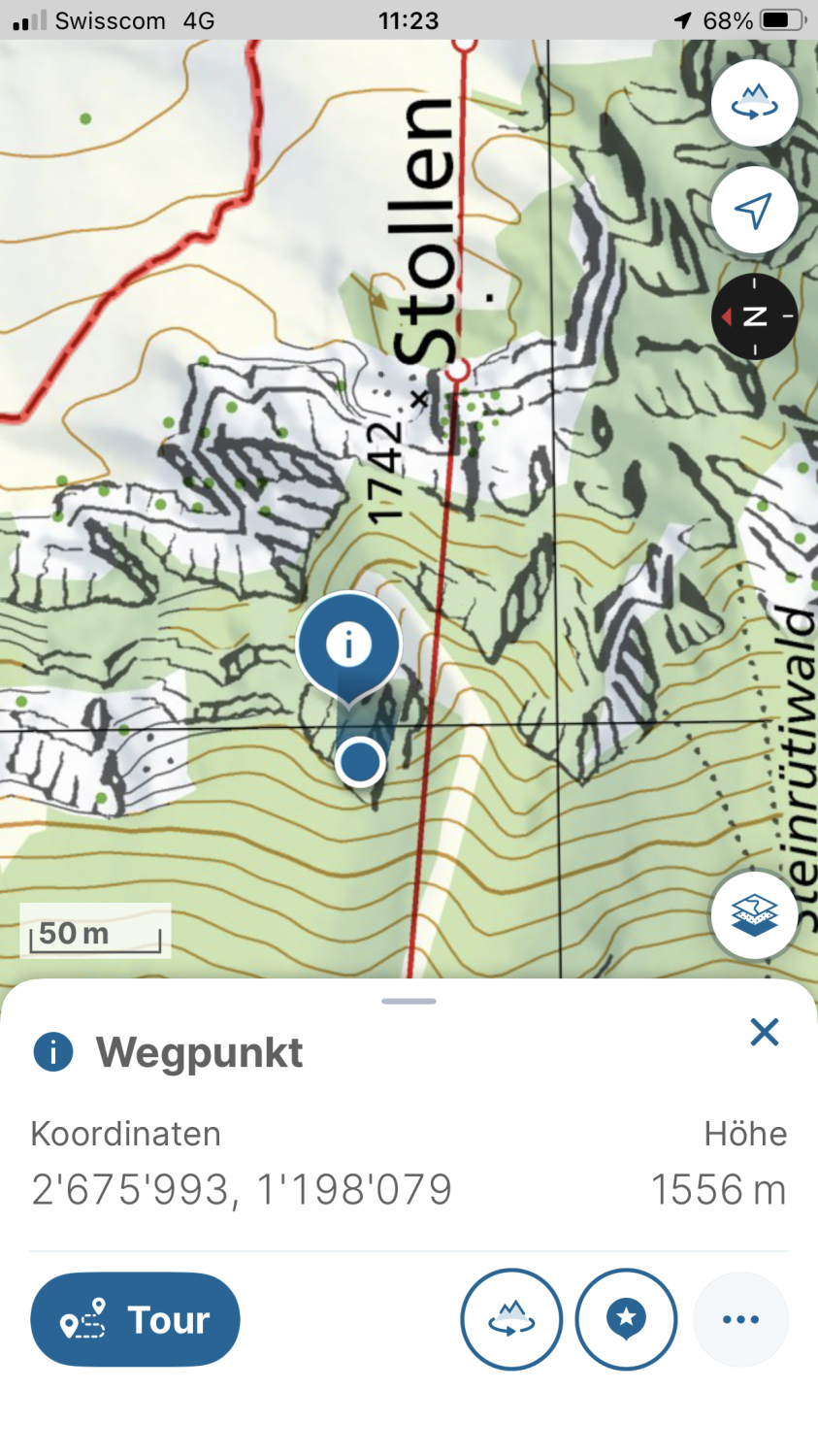Tap the waypoint info pin on map
This screenshot has width=818, height=1456.
click(x=348, y=644)
